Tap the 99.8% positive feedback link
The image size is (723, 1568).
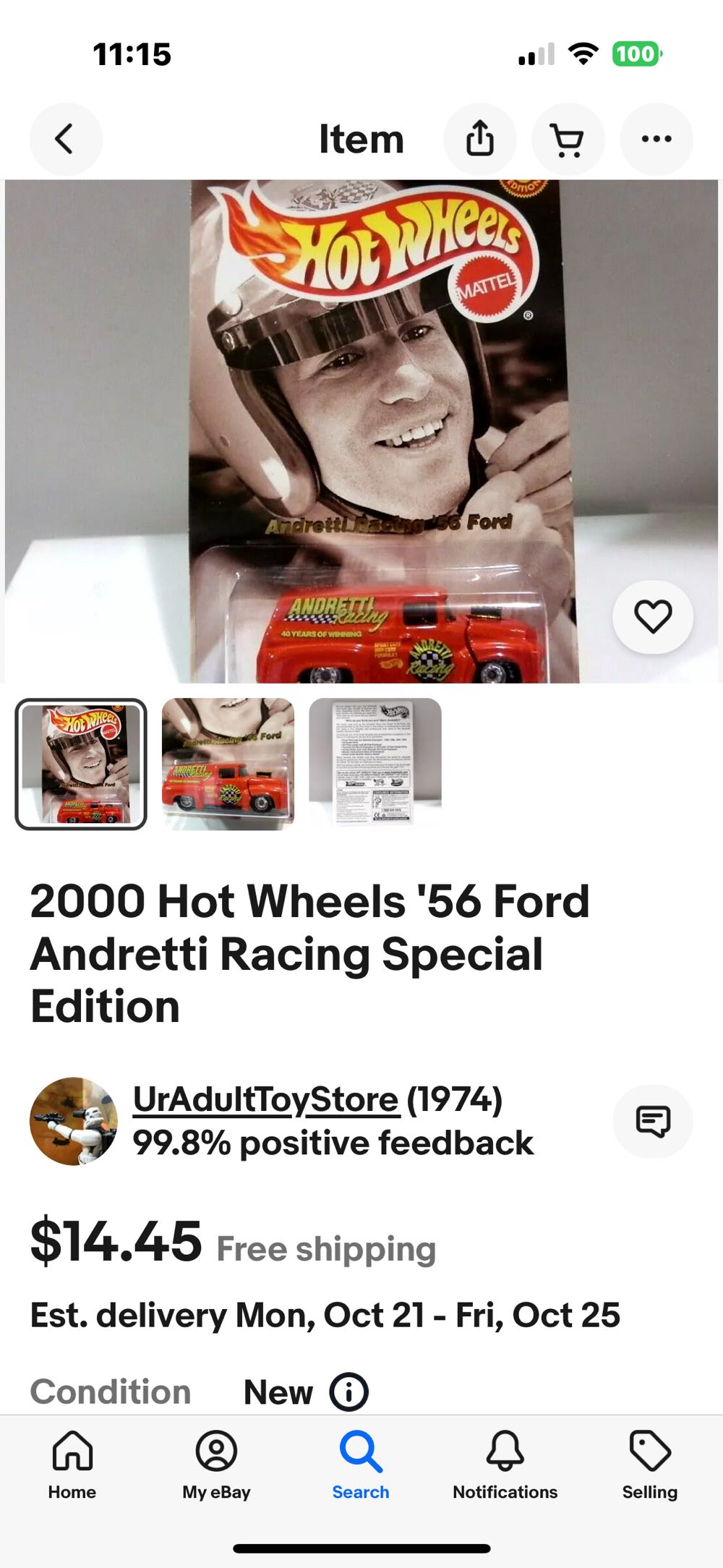[333, 1143]
